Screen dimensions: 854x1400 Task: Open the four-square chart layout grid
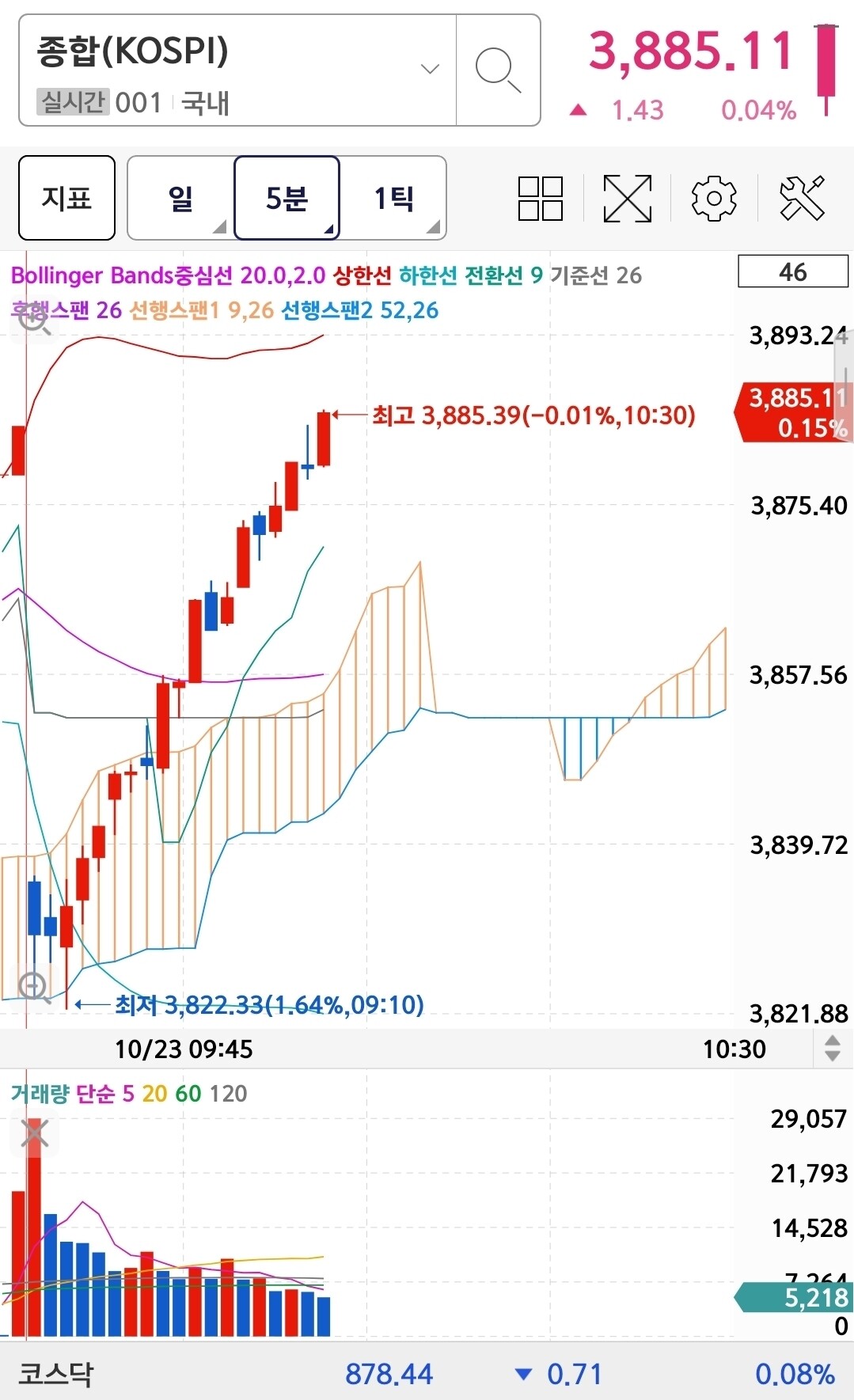tap(541, 198)
